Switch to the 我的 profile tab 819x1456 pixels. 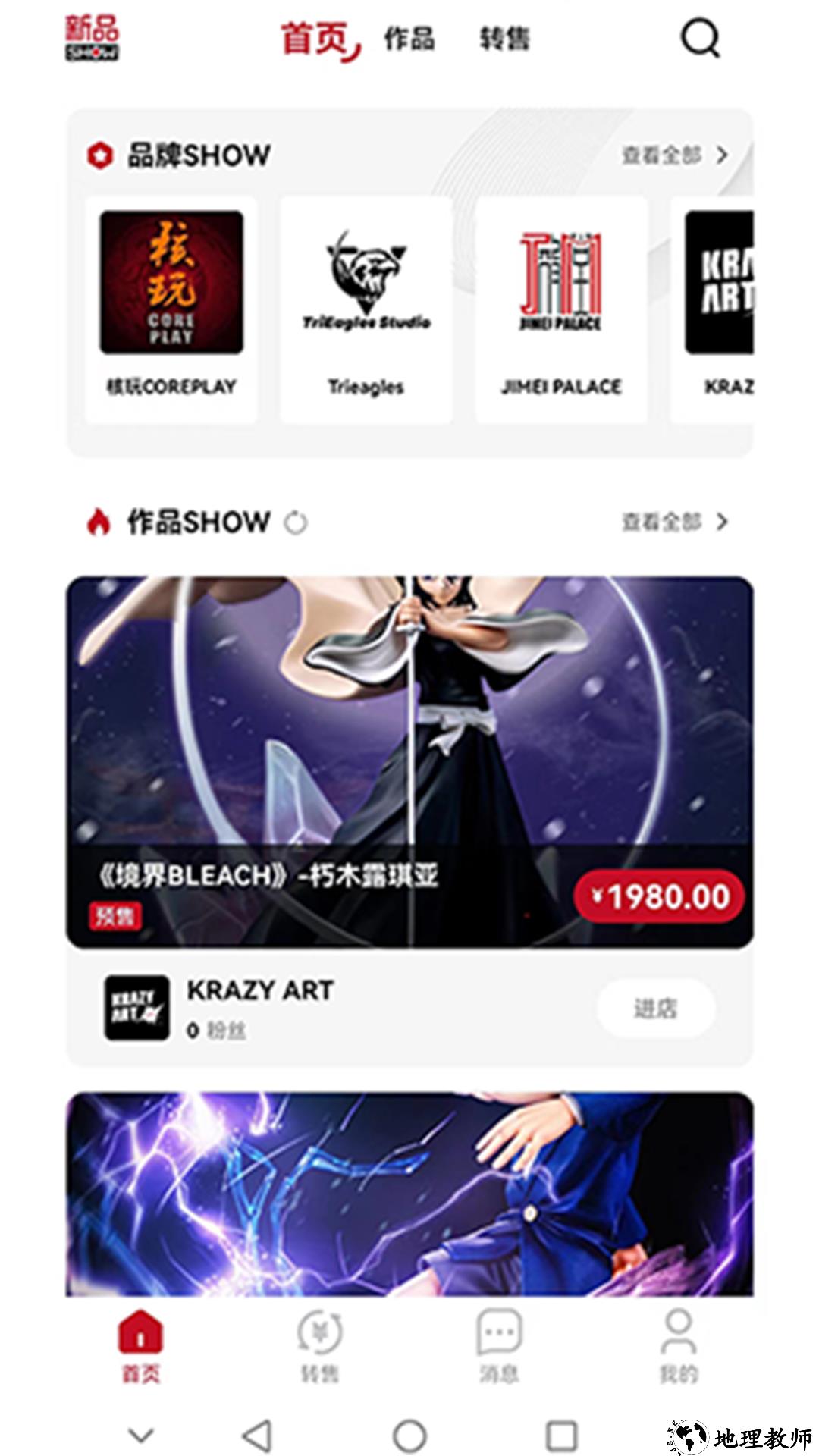[678, 1345]
